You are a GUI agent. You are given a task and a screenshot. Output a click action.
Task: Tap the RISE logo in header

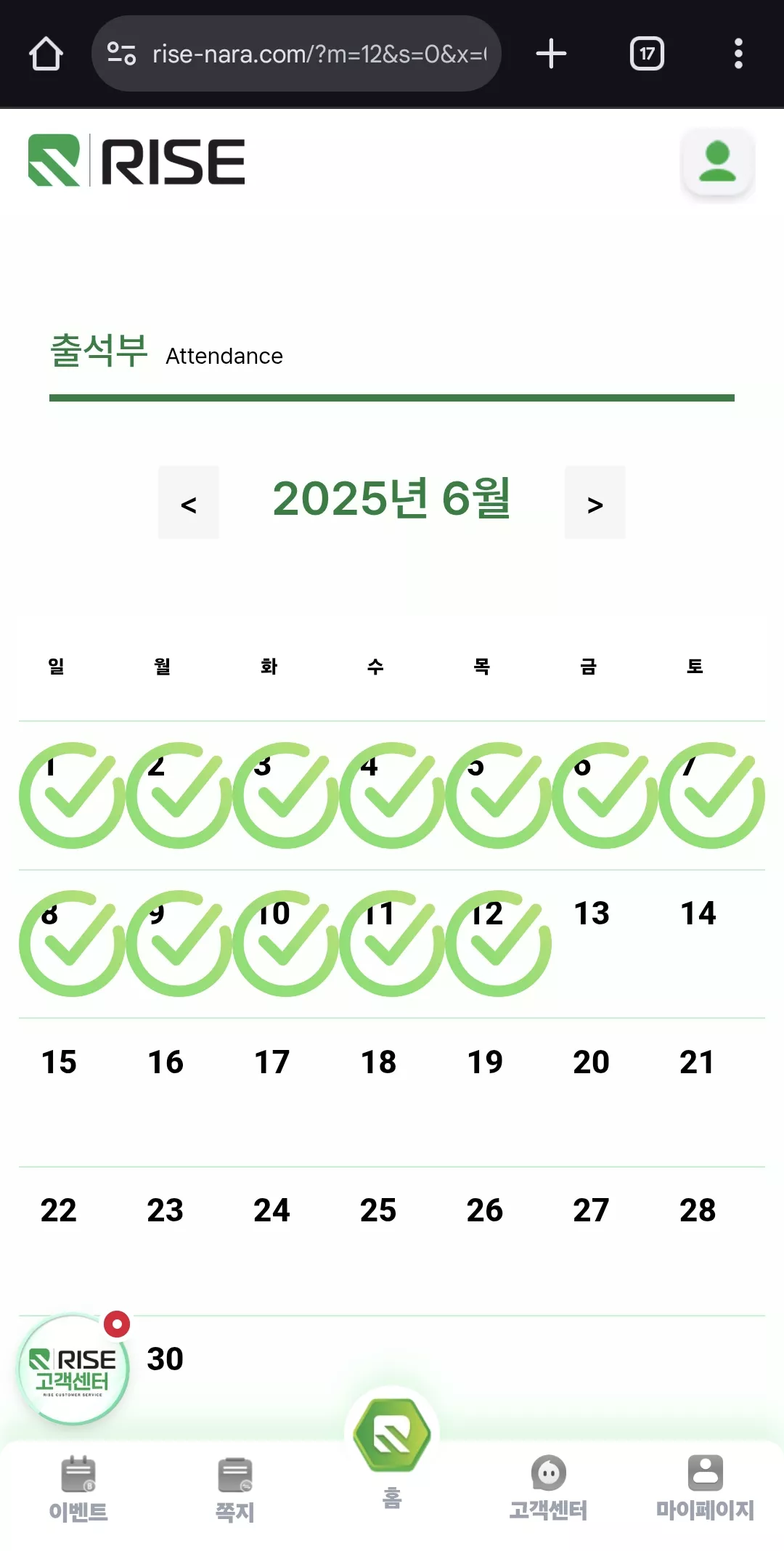136,160
